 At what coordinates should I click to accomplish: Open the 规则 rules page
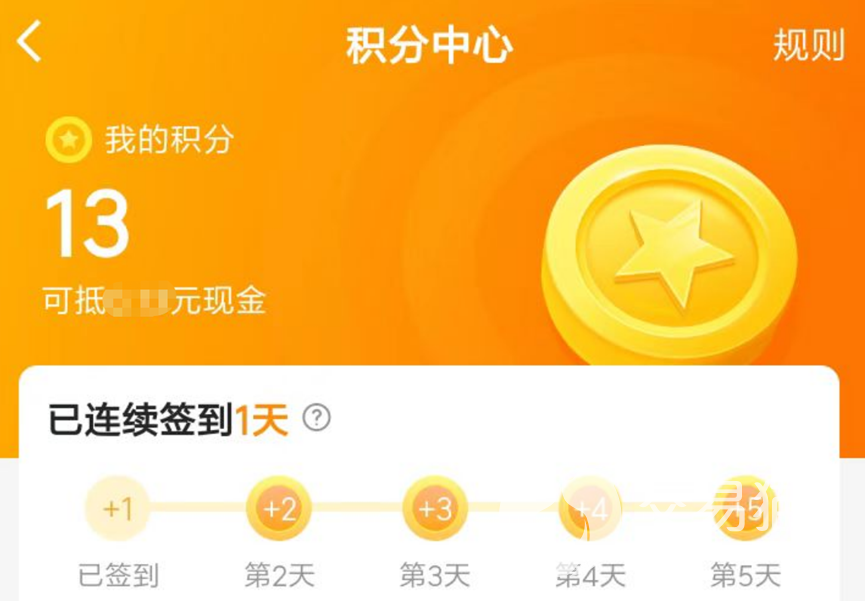[x=809, y=45]
